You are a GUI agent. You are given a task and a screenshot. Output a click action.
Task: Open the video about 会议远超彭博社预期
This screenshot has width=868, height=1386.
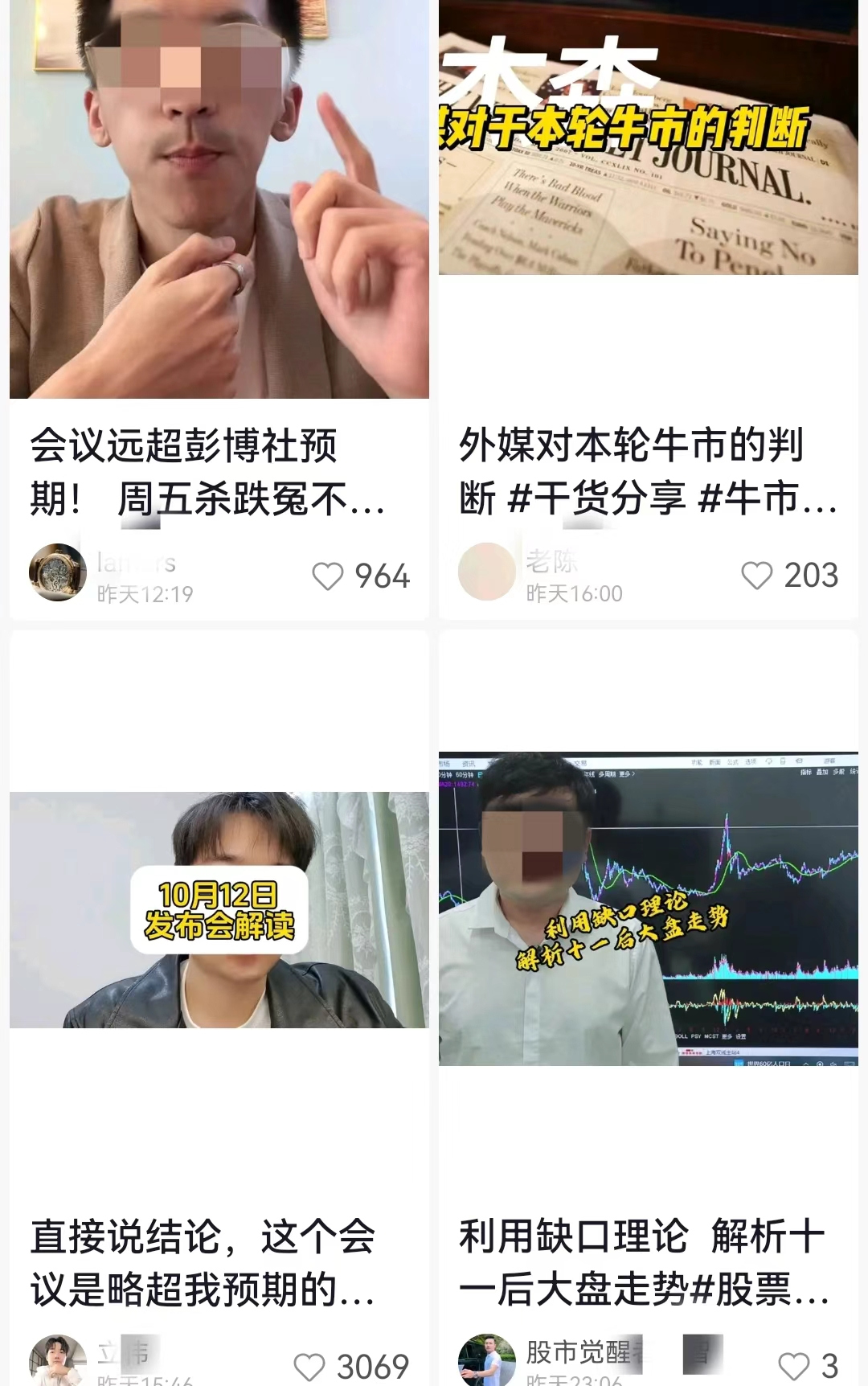pos(219,201)
